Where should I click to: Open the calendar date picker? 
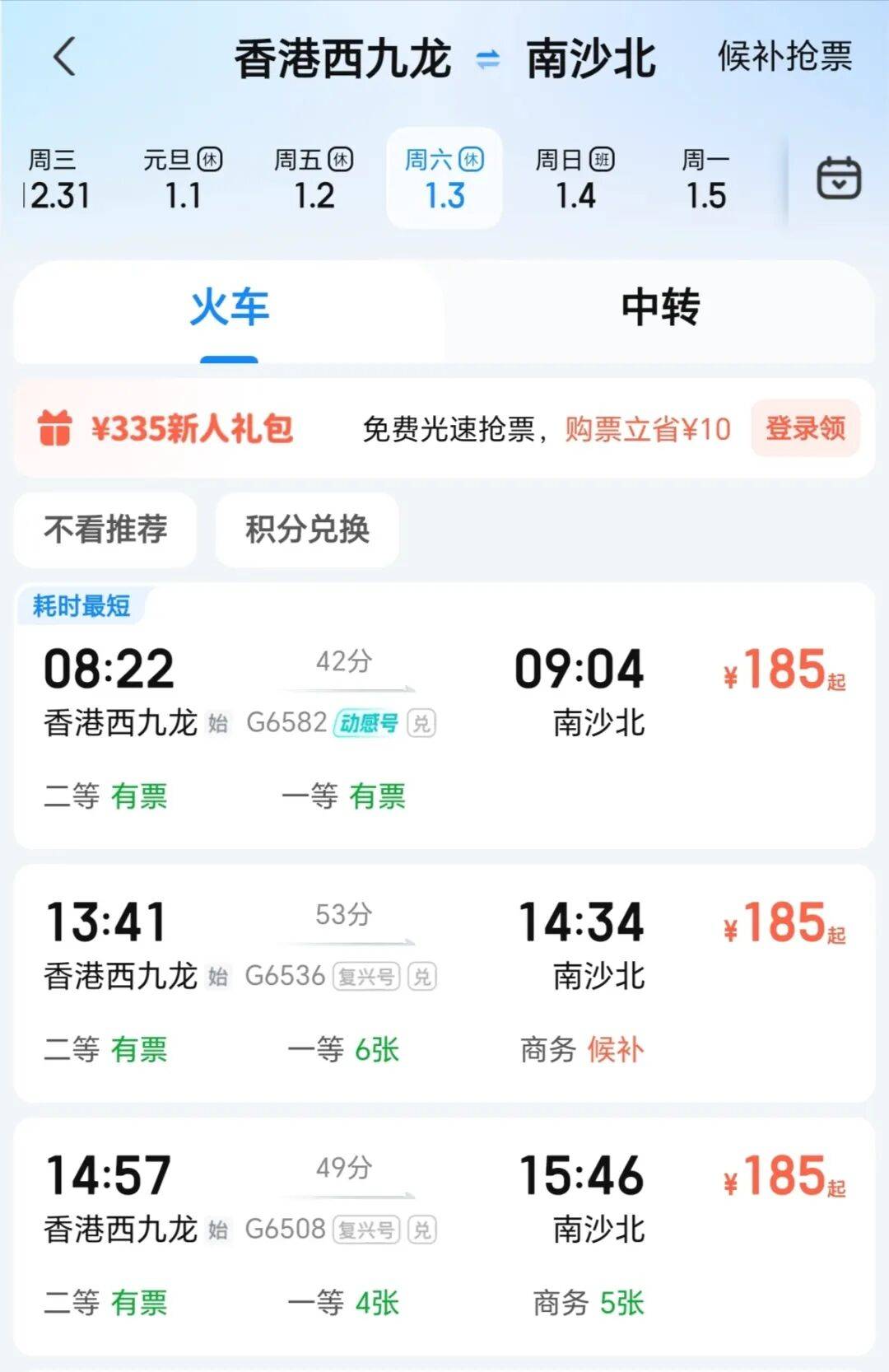coord(838,178)
